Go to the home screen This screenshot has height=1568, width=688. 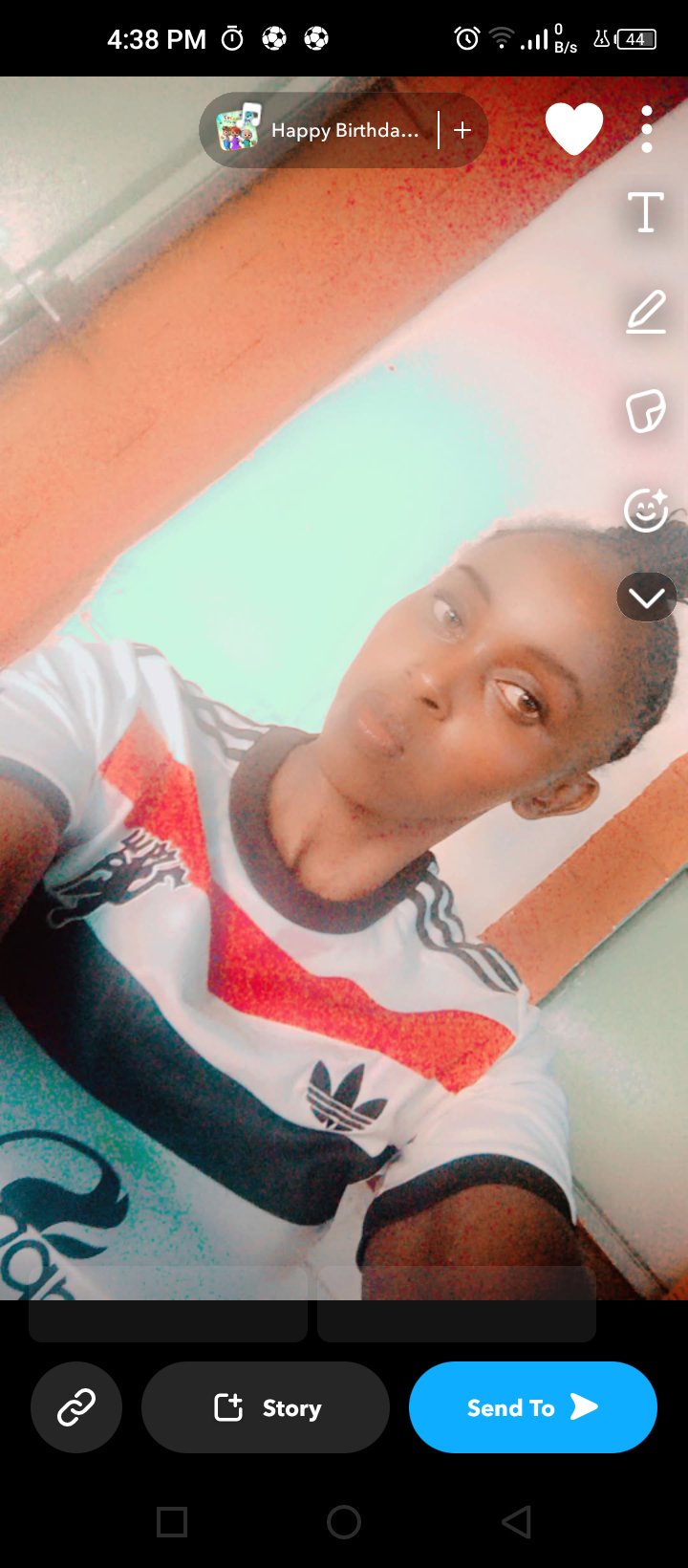(344, 1522)
